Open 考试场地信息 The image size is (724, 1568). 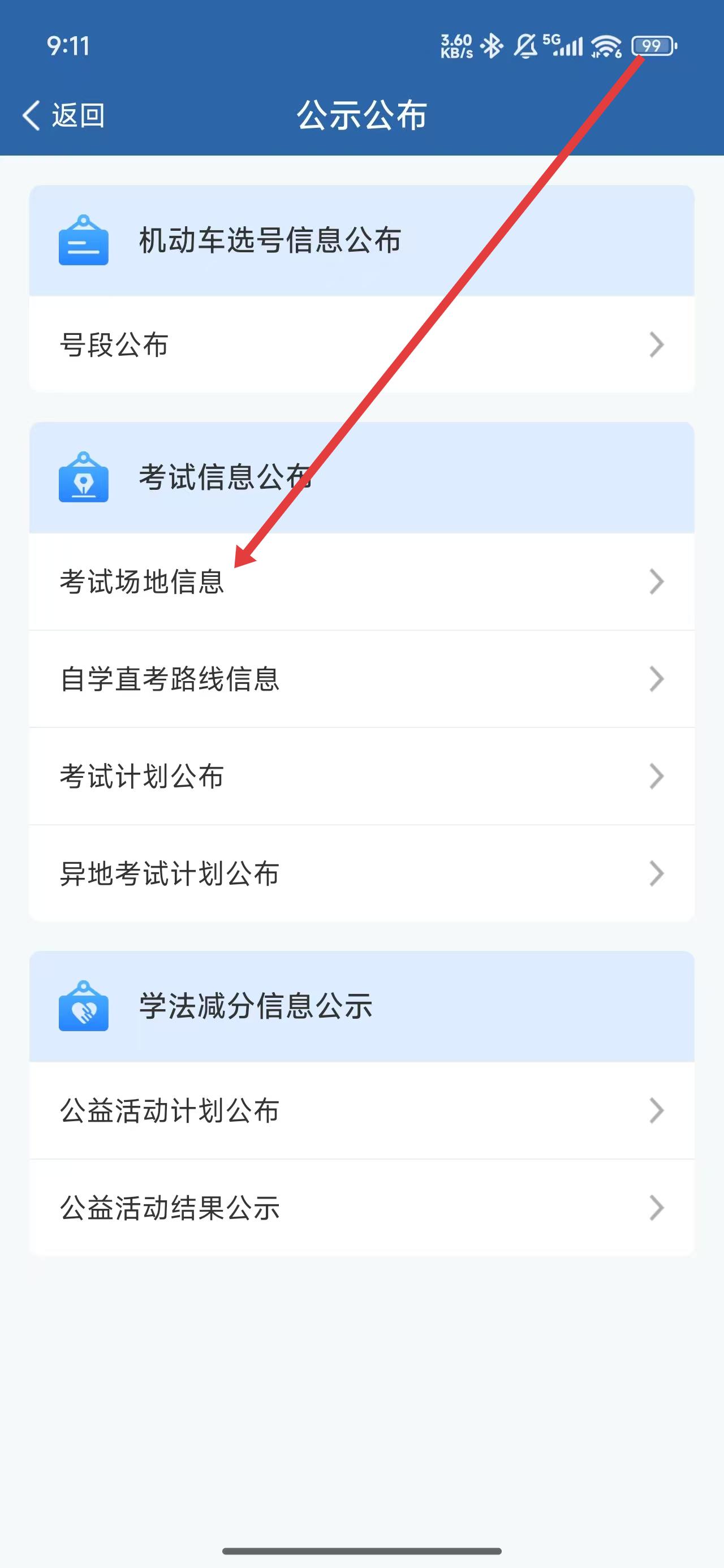click(361, 581)
